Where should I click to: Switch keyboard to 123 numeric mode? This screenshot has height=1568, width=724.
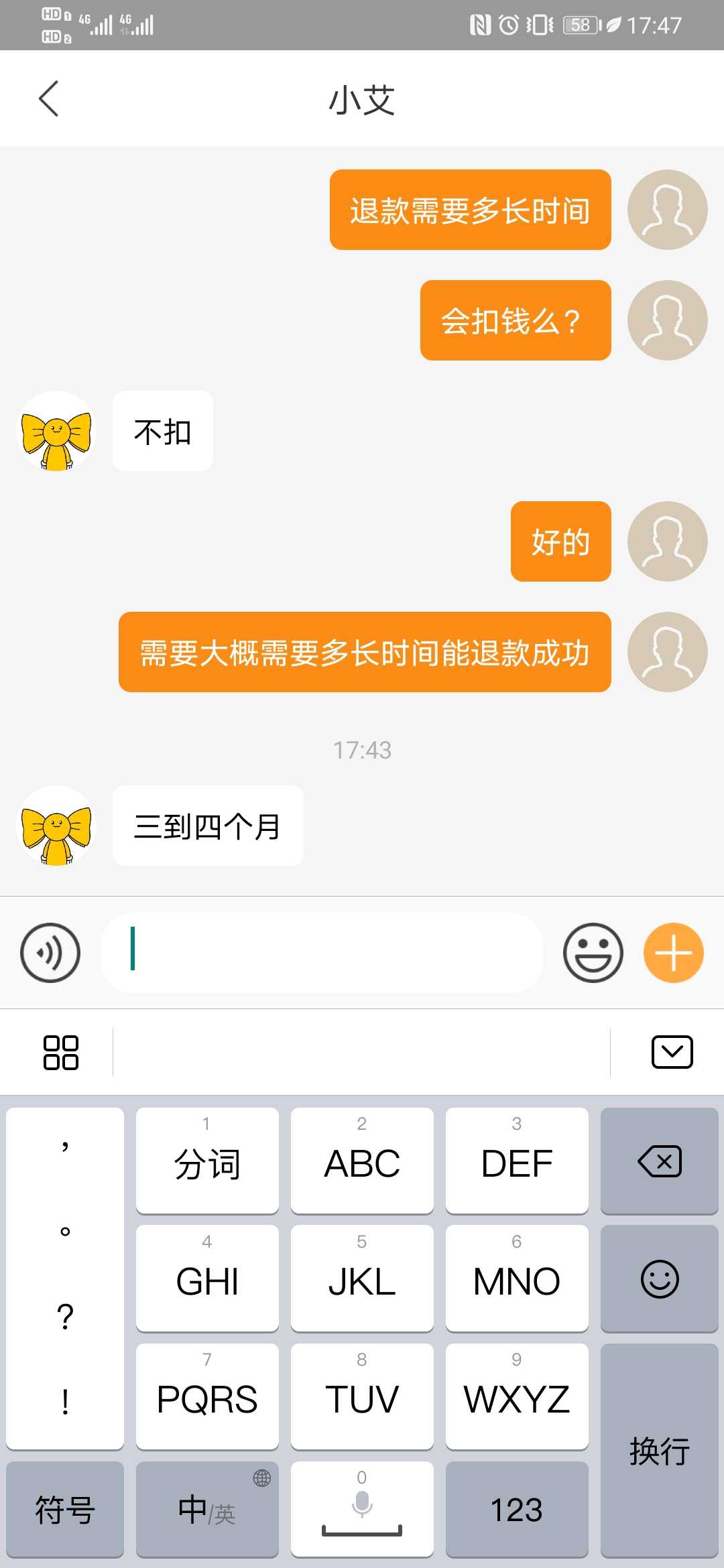tap(517, 1510)
